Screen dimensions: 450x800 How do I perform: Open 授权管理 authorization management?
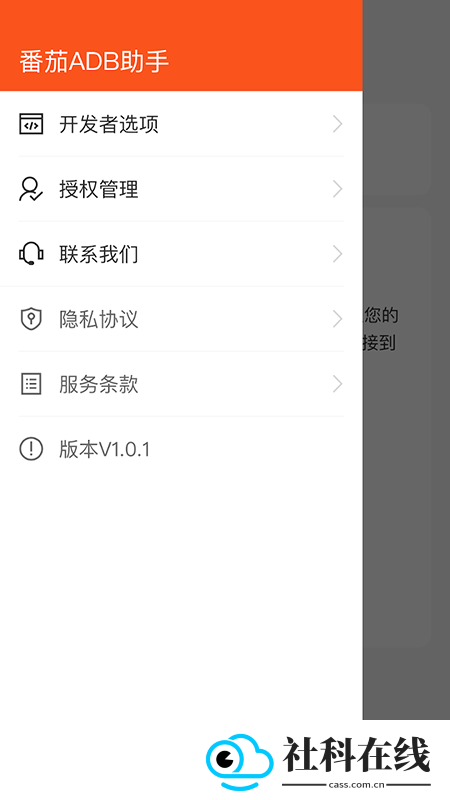tap(181, 189)
